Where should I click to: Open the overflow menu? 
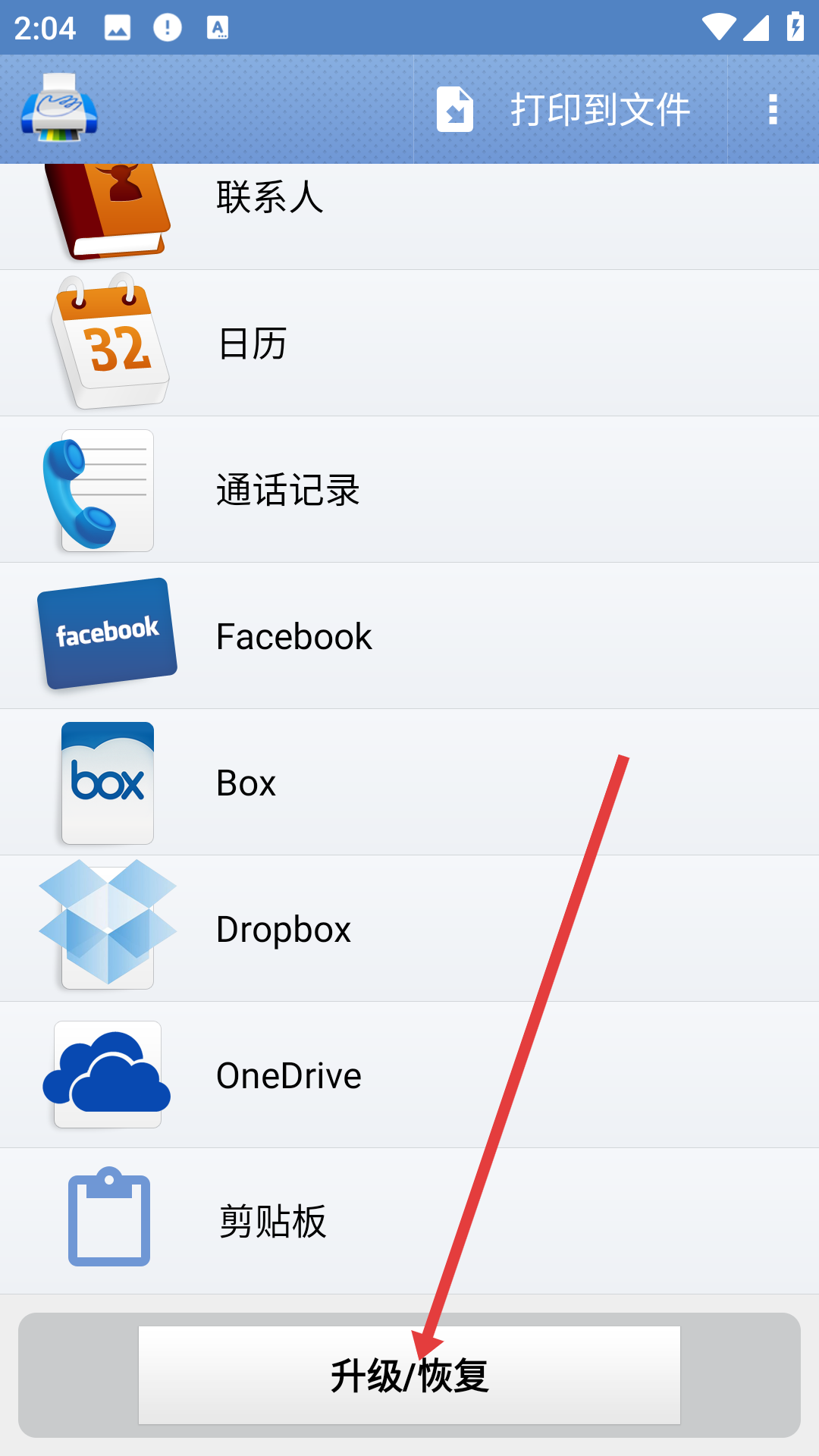(x=773, y=109)
